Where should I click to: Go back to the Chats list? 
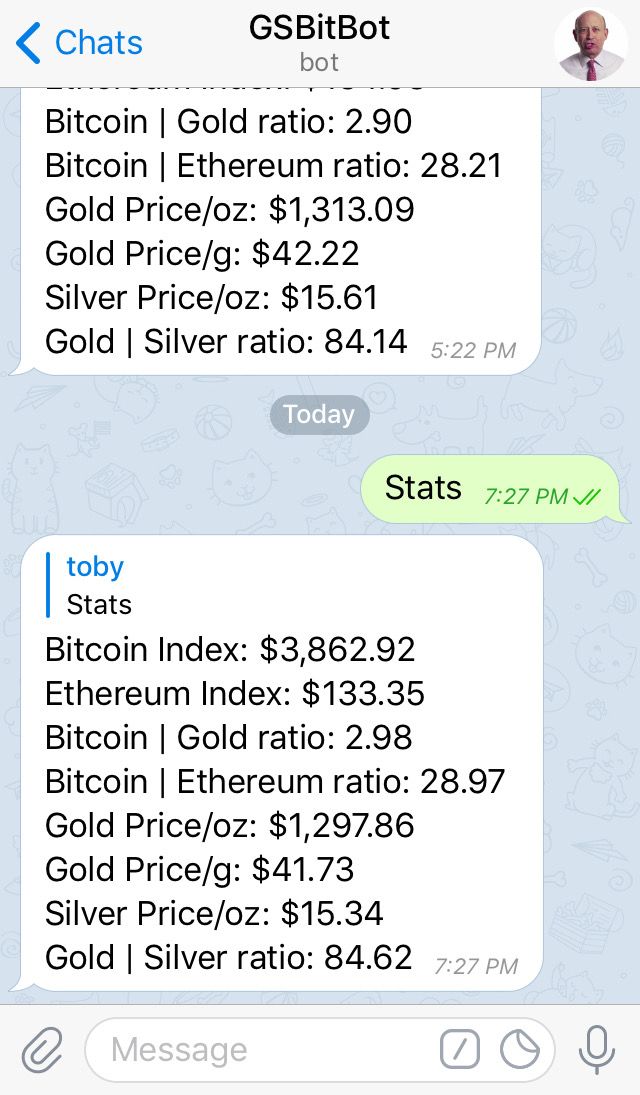point(79,43)
